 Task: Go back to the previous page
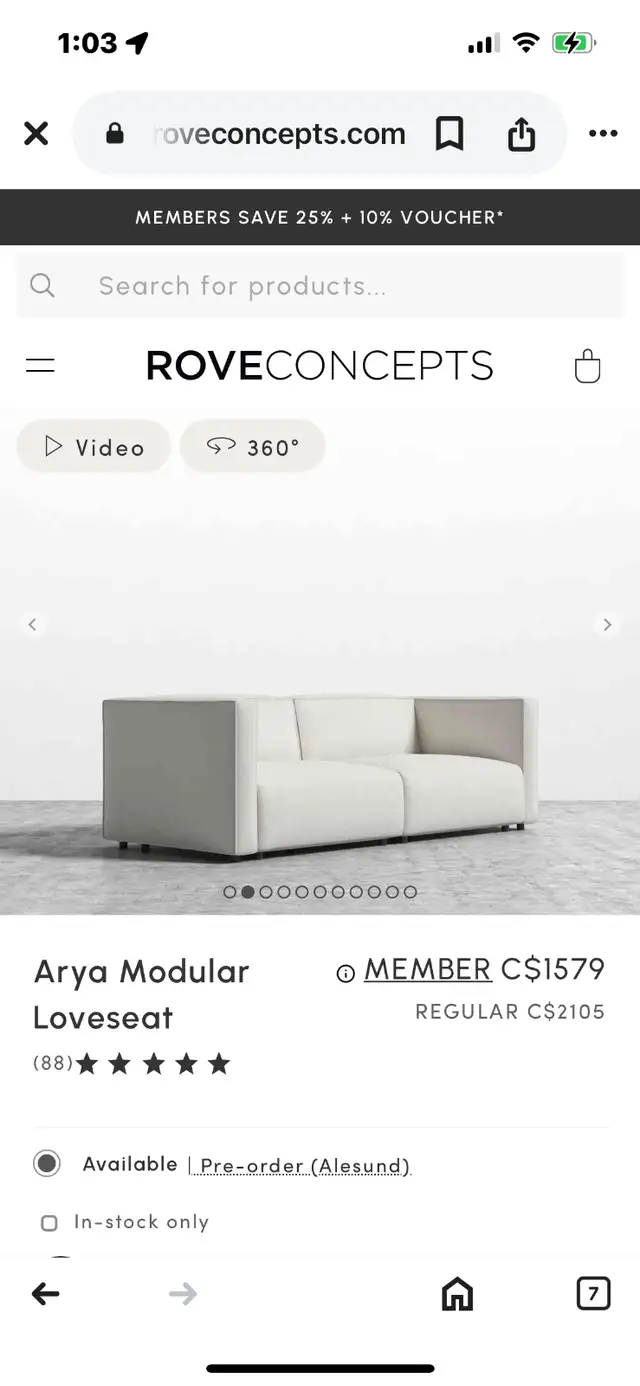coord(45,1294)
